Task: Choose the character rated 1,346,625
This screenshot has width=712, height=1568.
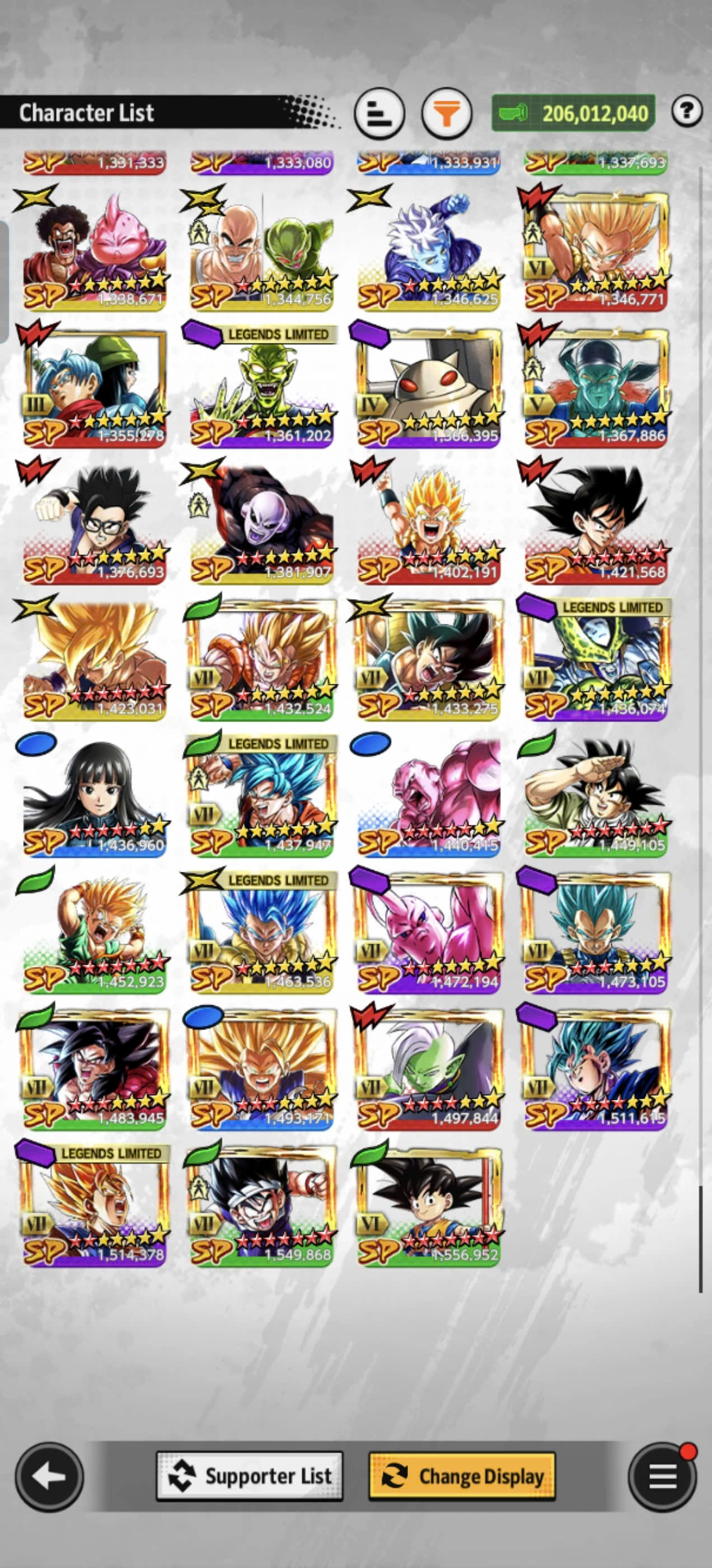Action: [429, 251]
